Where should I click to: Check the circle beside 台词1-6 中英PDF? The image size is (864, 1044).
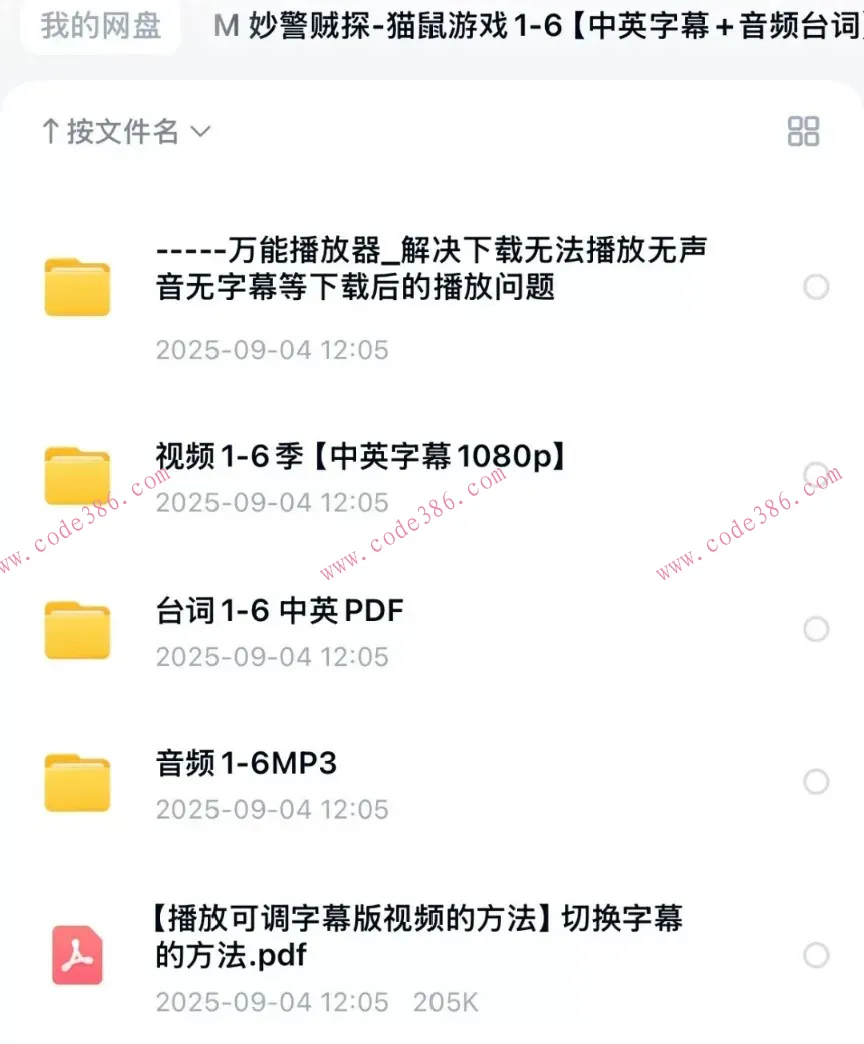(x=813, y=629)
